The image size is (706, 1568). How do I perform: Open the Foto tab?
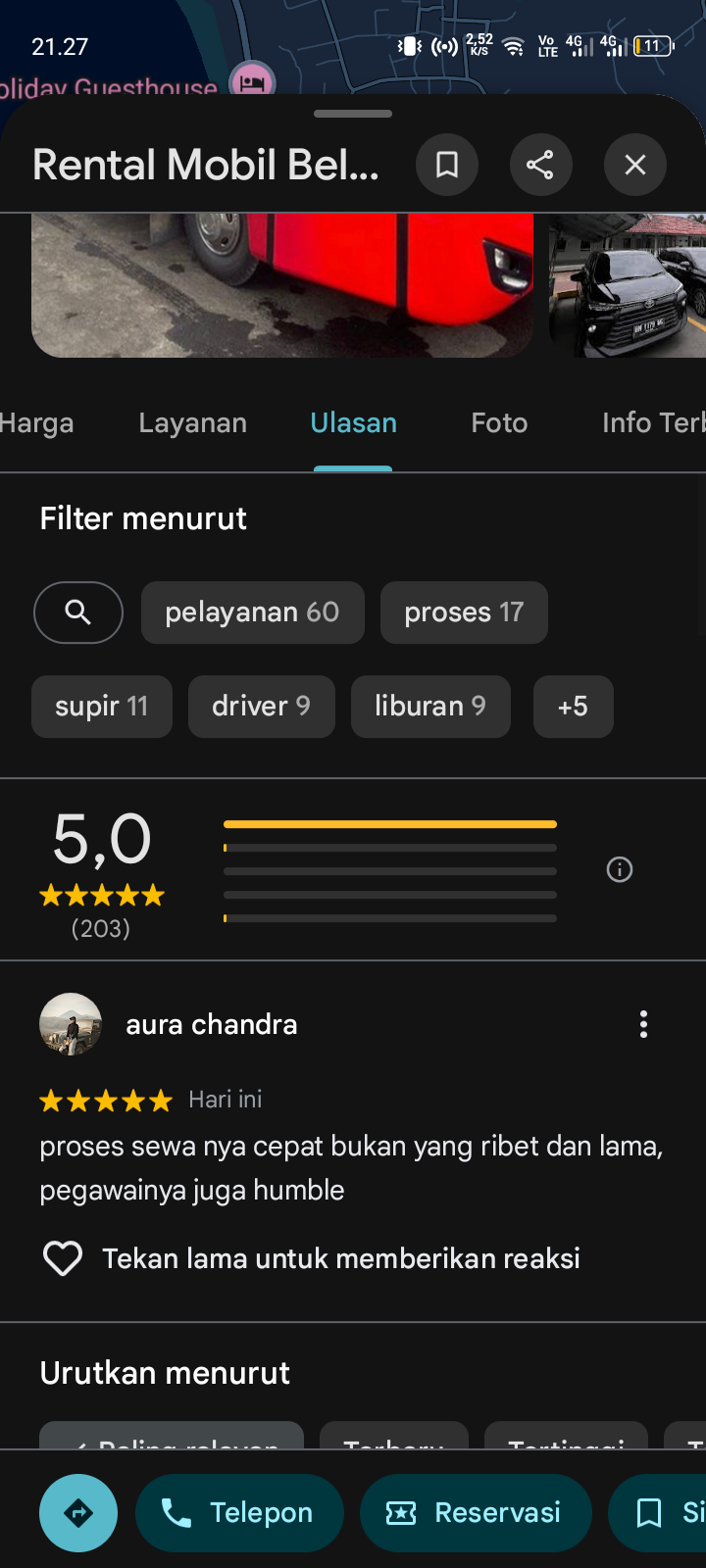[x=499, y=423]
